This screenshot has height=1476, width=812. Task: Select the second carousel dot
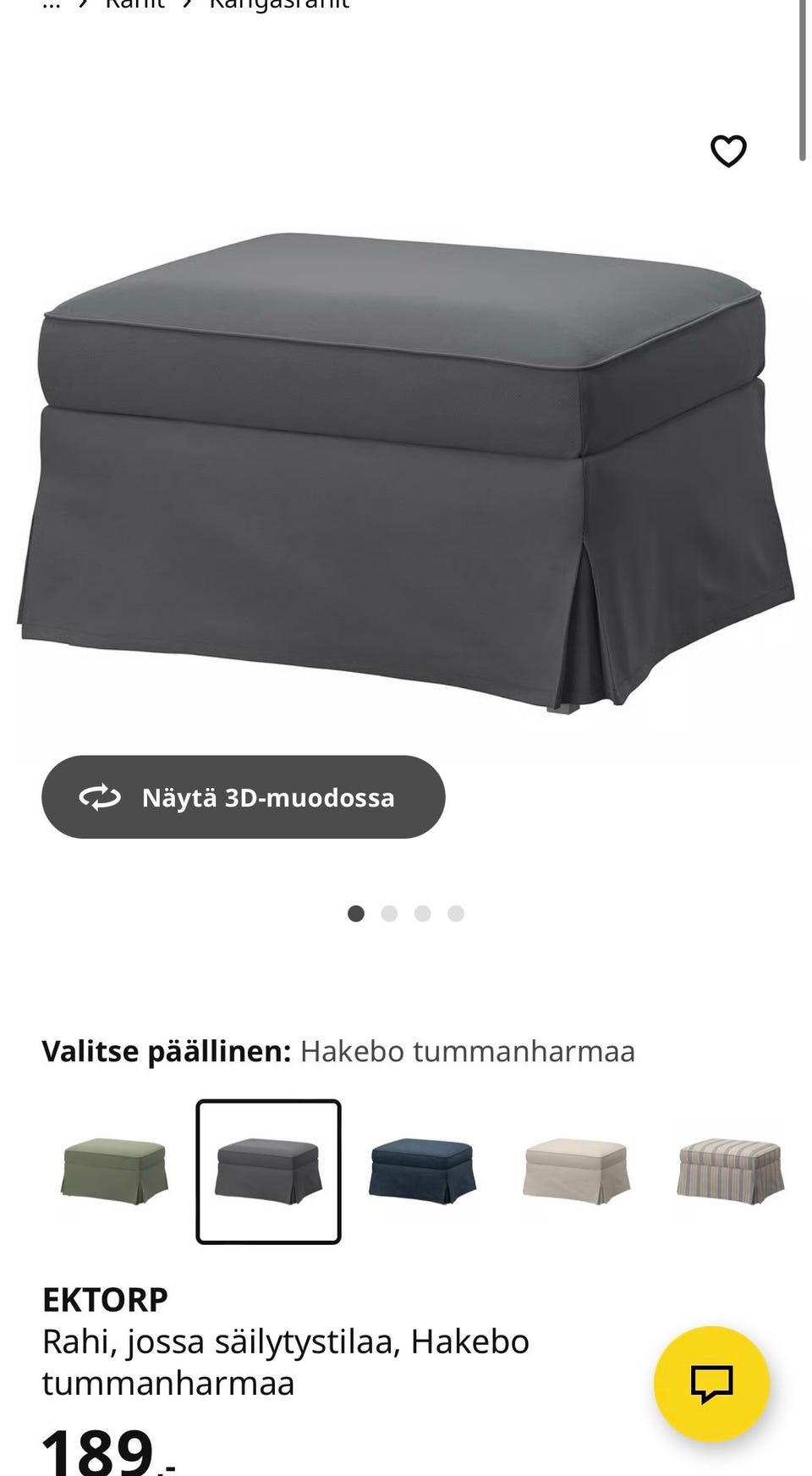point(390,913)
